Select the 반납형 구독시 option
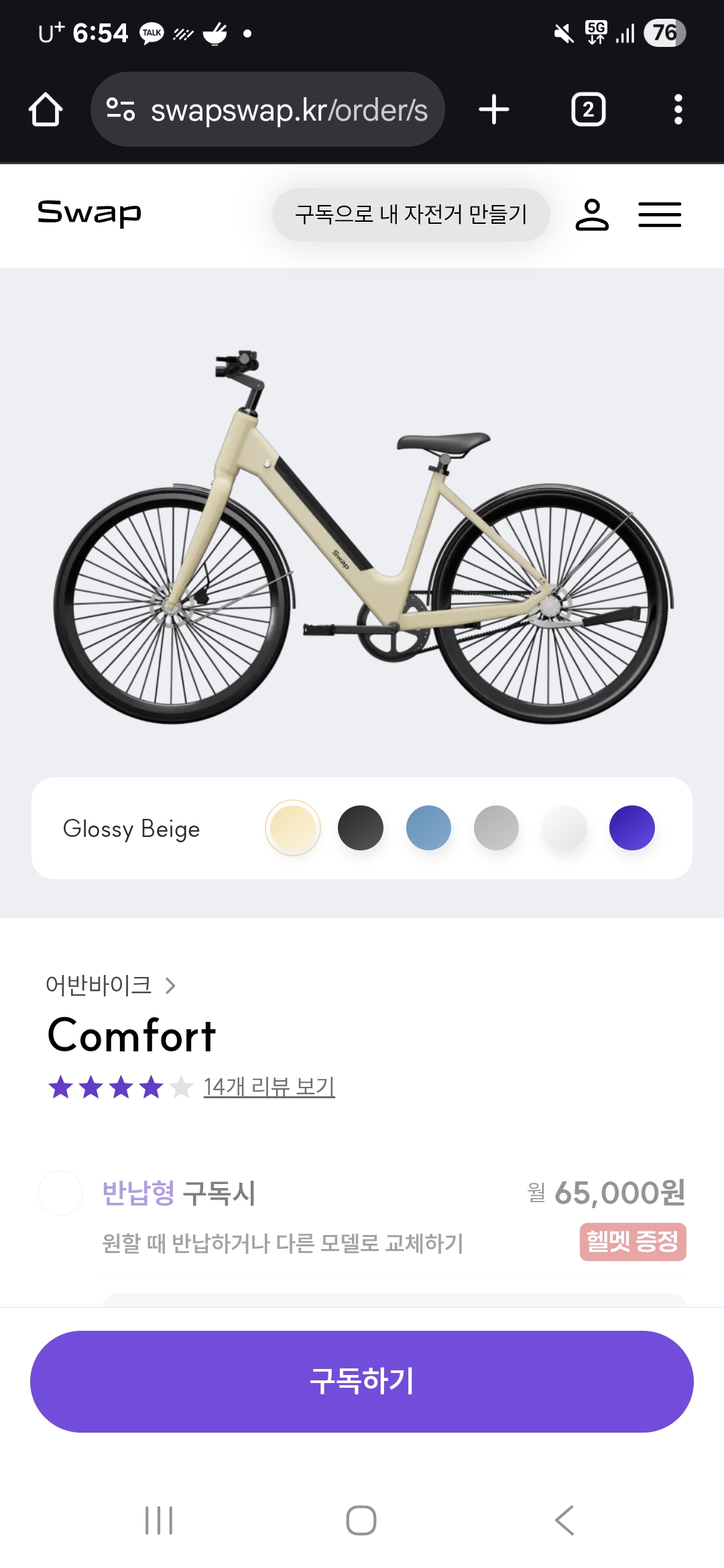This screenshot has height=1568, width=724. pyautogui.click(x=60, y=1193)
